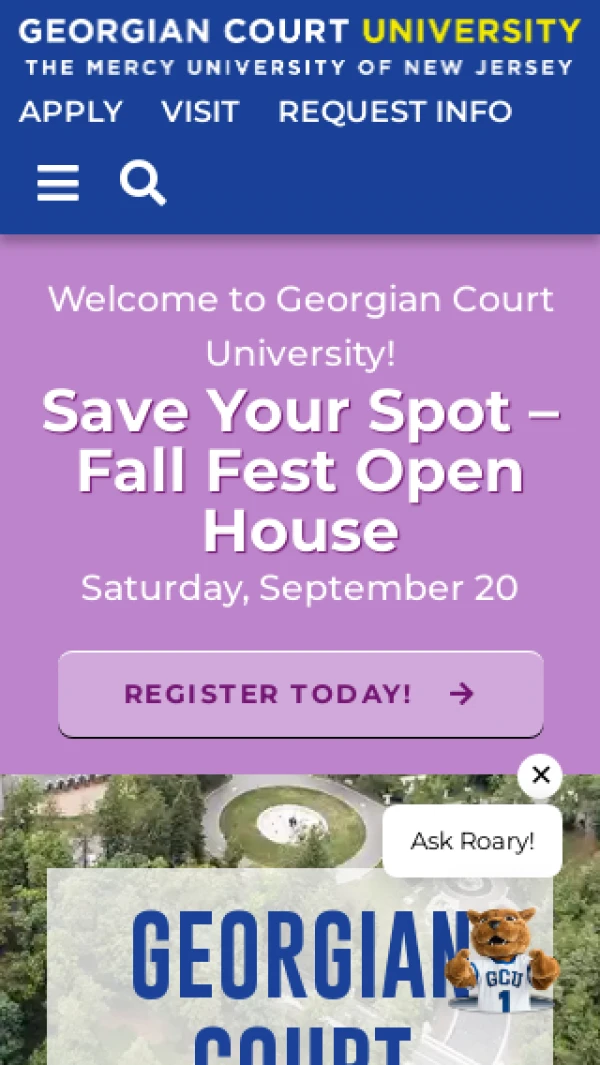Screen dimensions: 600x1065
Task: Open the hamburger navigation menu
Action: click(x=58, y=184)
